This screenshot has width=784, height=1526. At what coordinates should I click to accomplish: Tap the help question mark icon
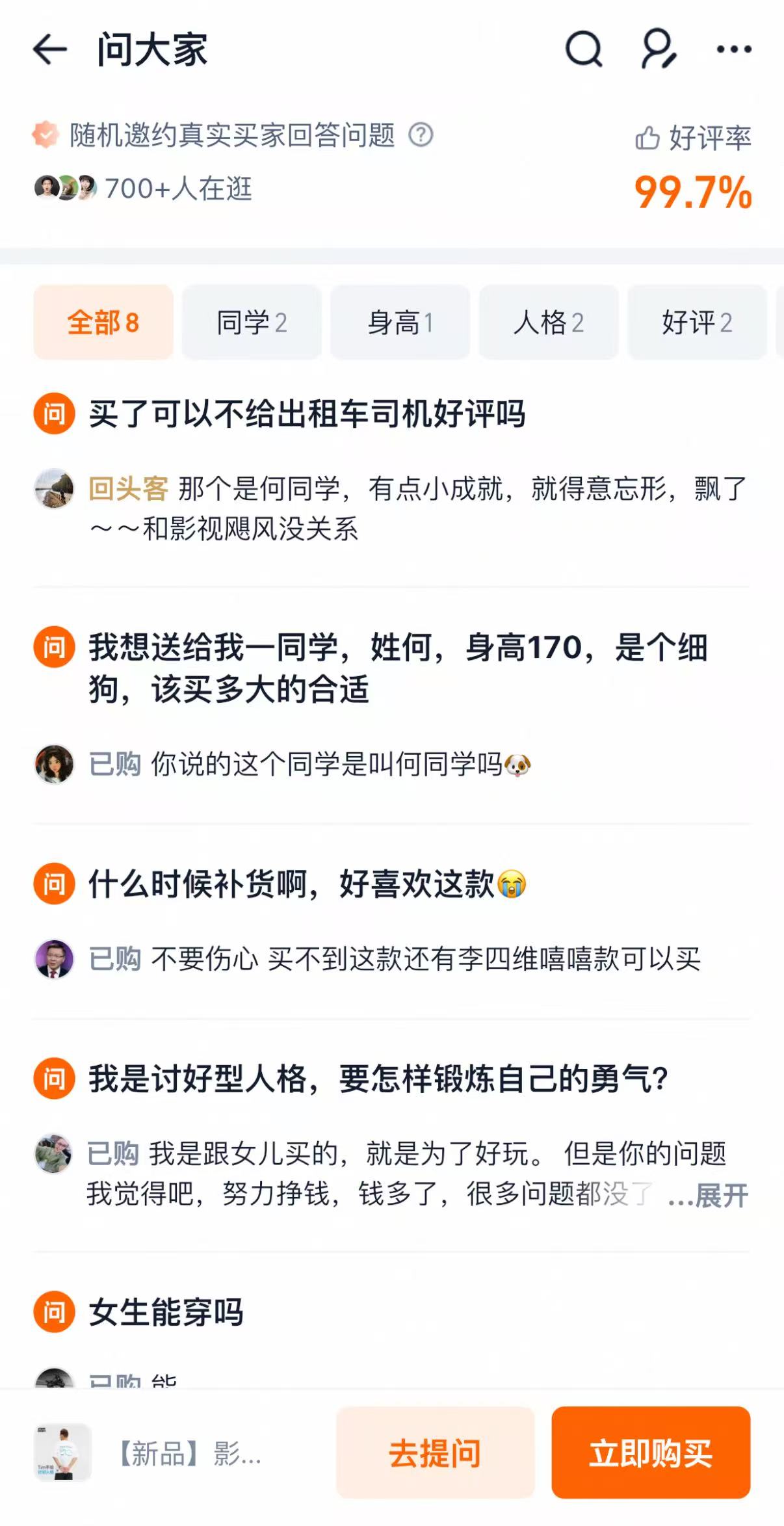(421, 135)
